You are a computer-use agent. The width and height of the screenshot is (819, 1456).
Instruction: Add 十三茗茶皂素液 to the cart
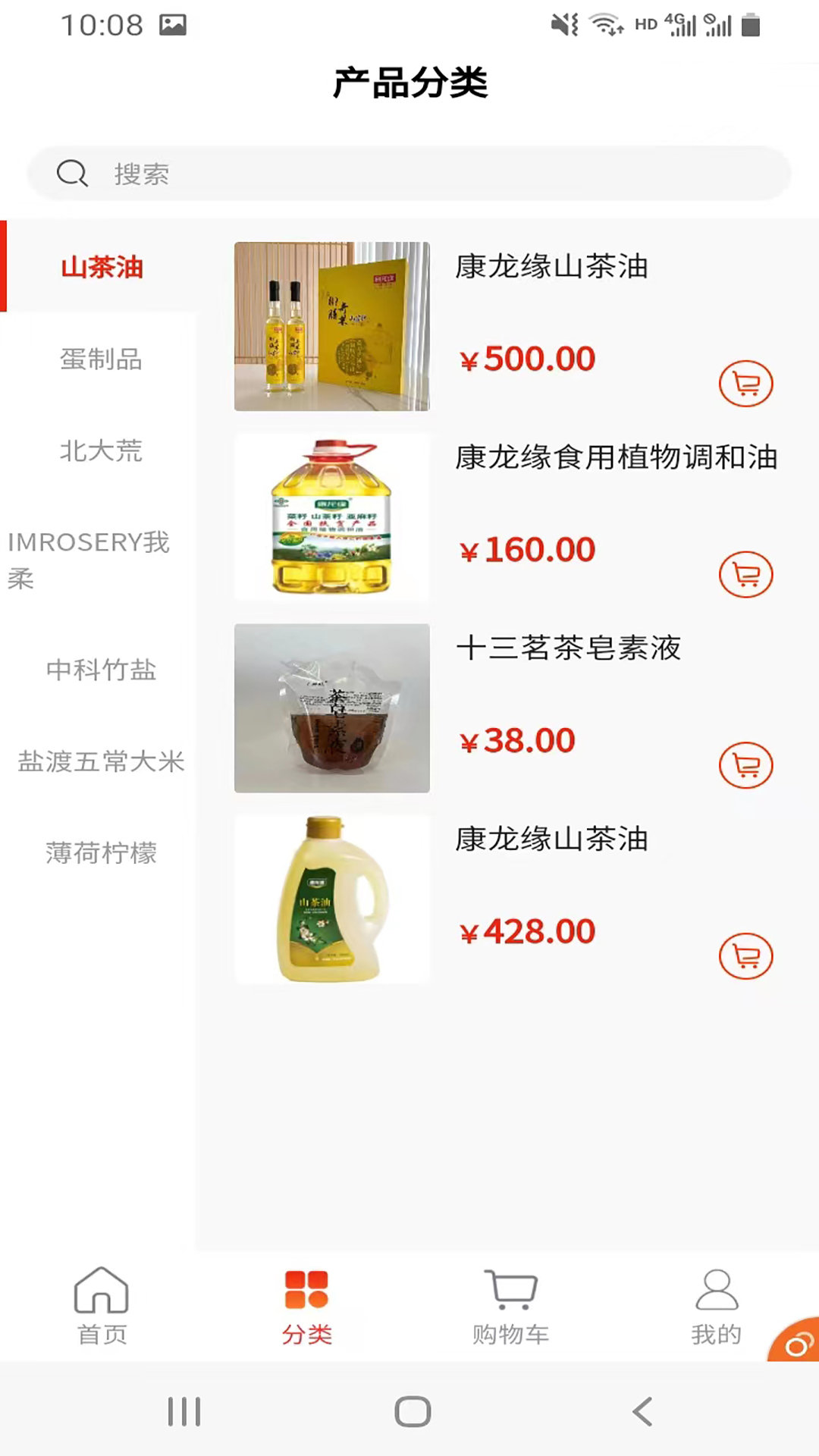pos(745,765)
